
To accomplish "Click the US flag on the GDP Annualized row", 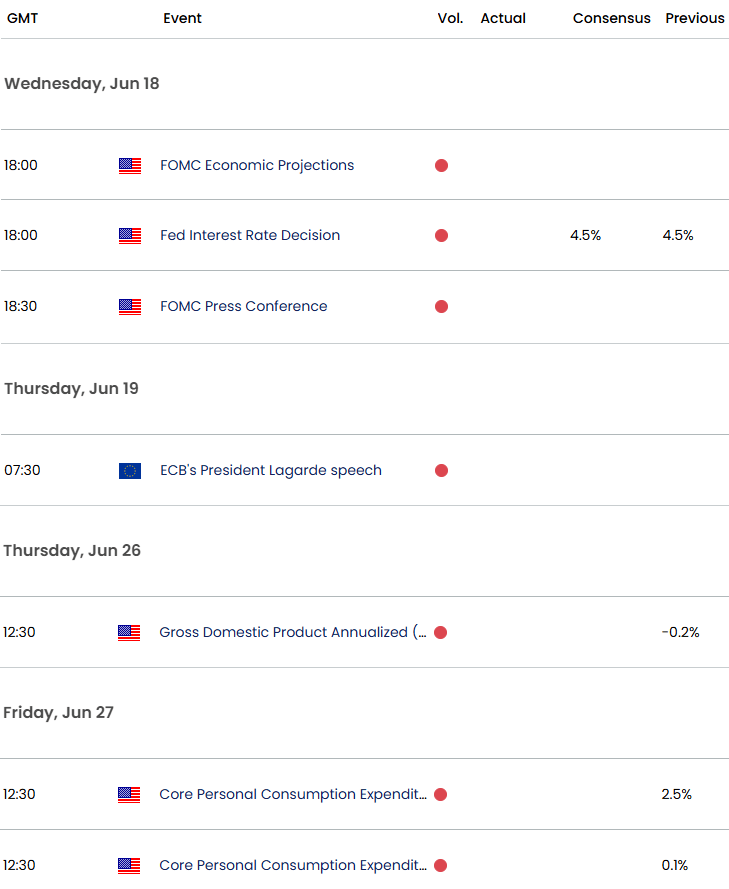I will tap(129, 632).
